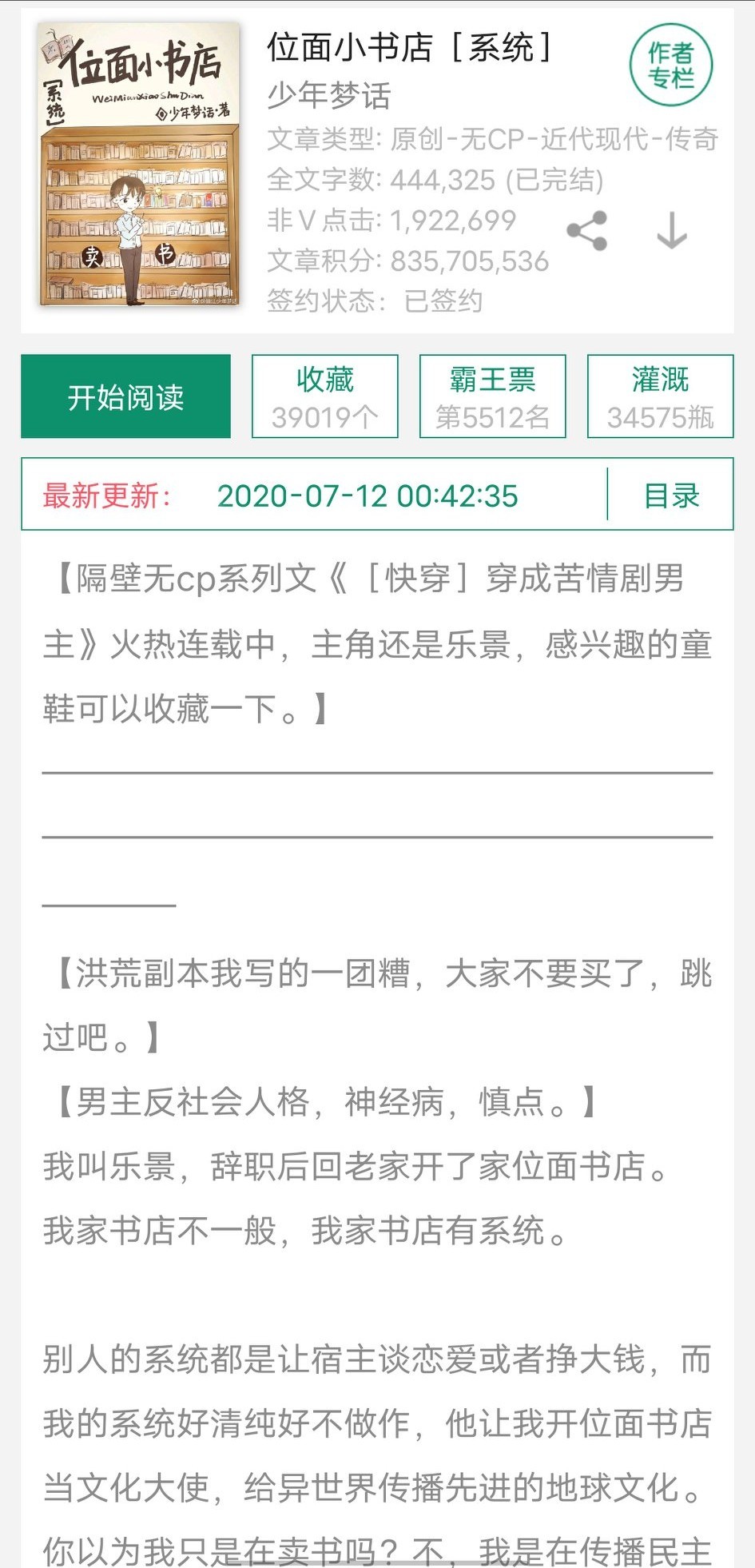Tap author name 少年梦话
The width and height of the screenshot is (755, 1568).
[329, 96]
